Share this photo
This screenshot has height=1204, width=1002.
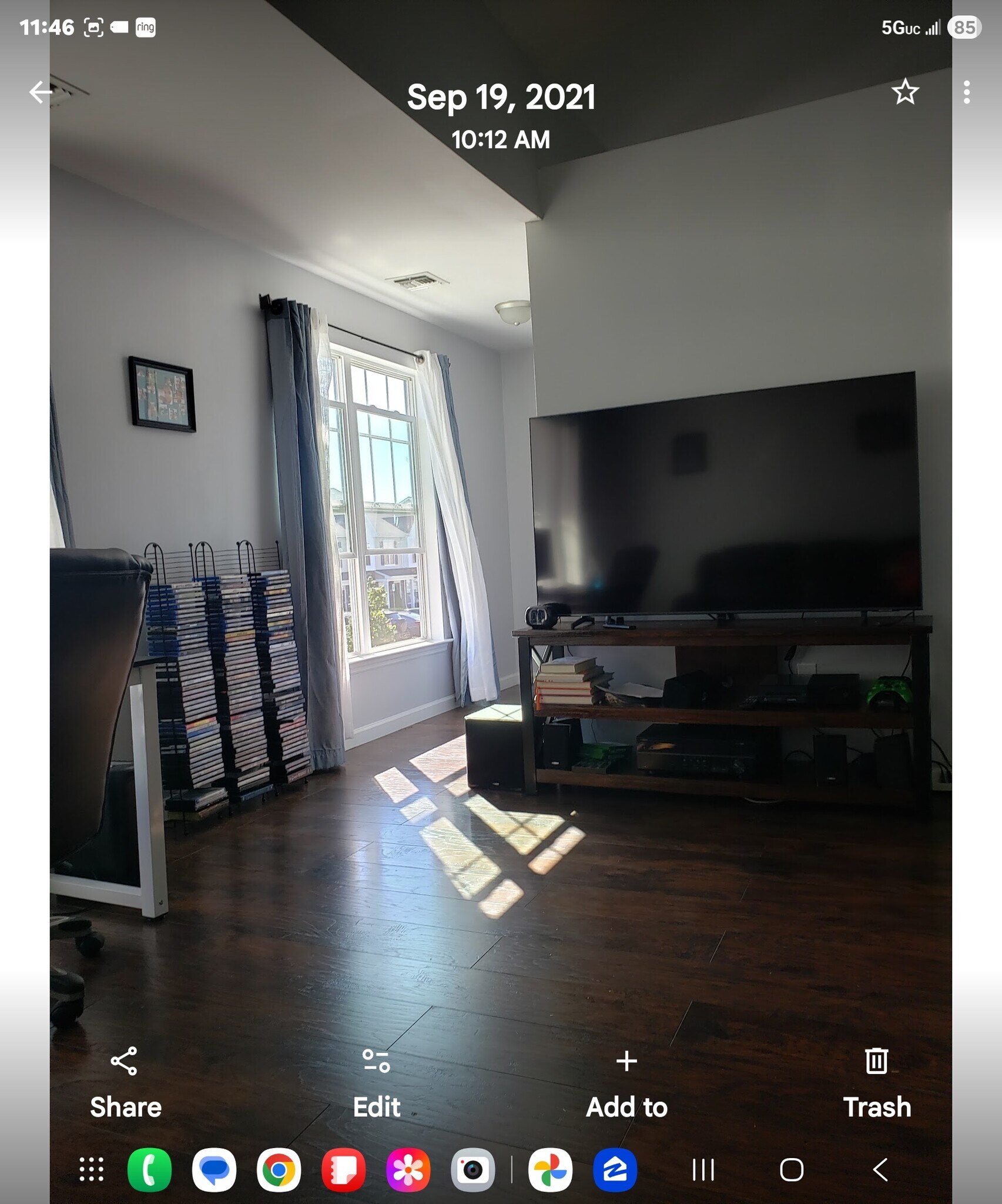click(x=125, y=1083)
